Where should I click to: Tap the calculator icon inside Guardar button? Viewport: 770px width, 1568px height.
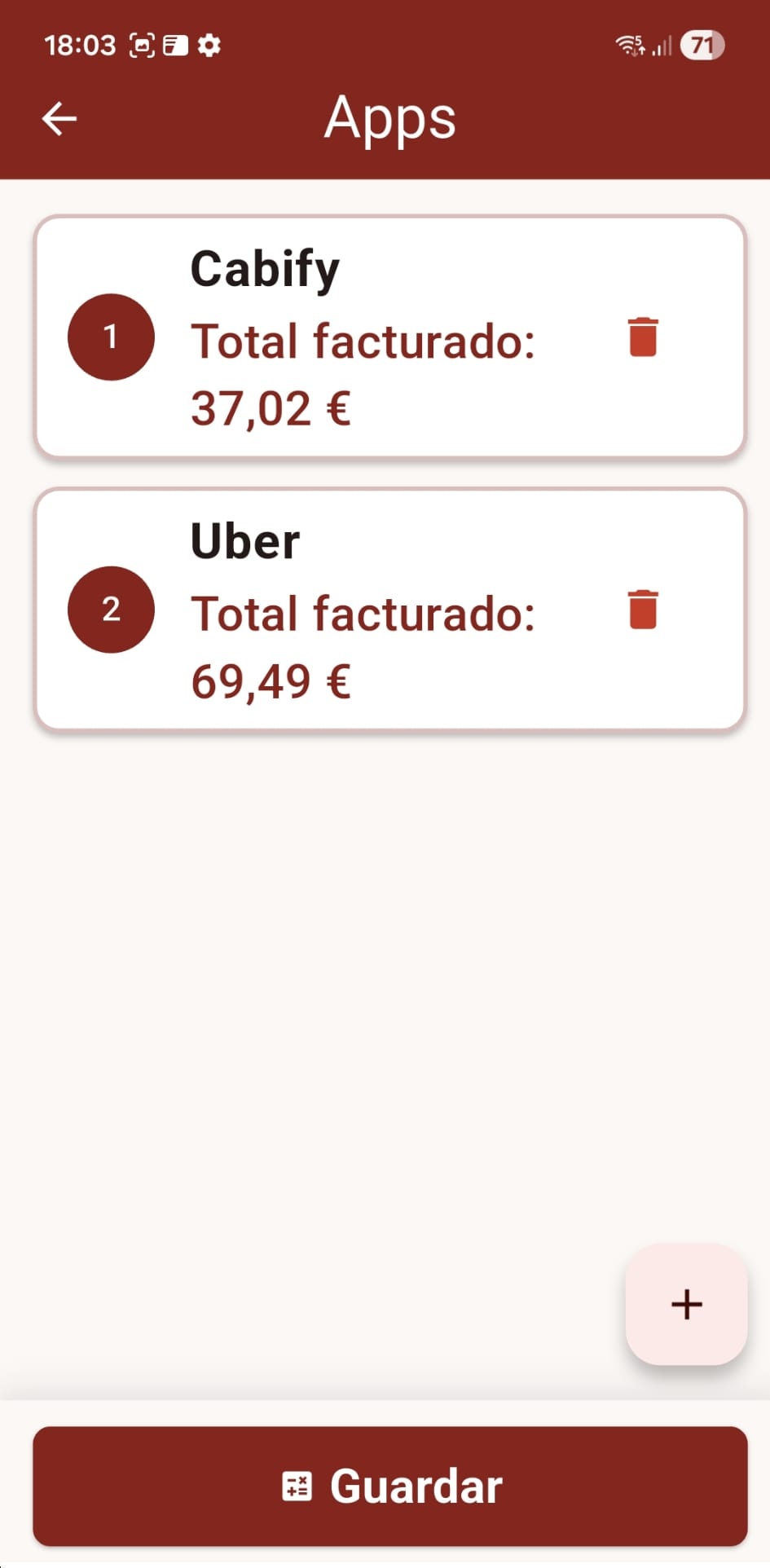(297, 1485)
